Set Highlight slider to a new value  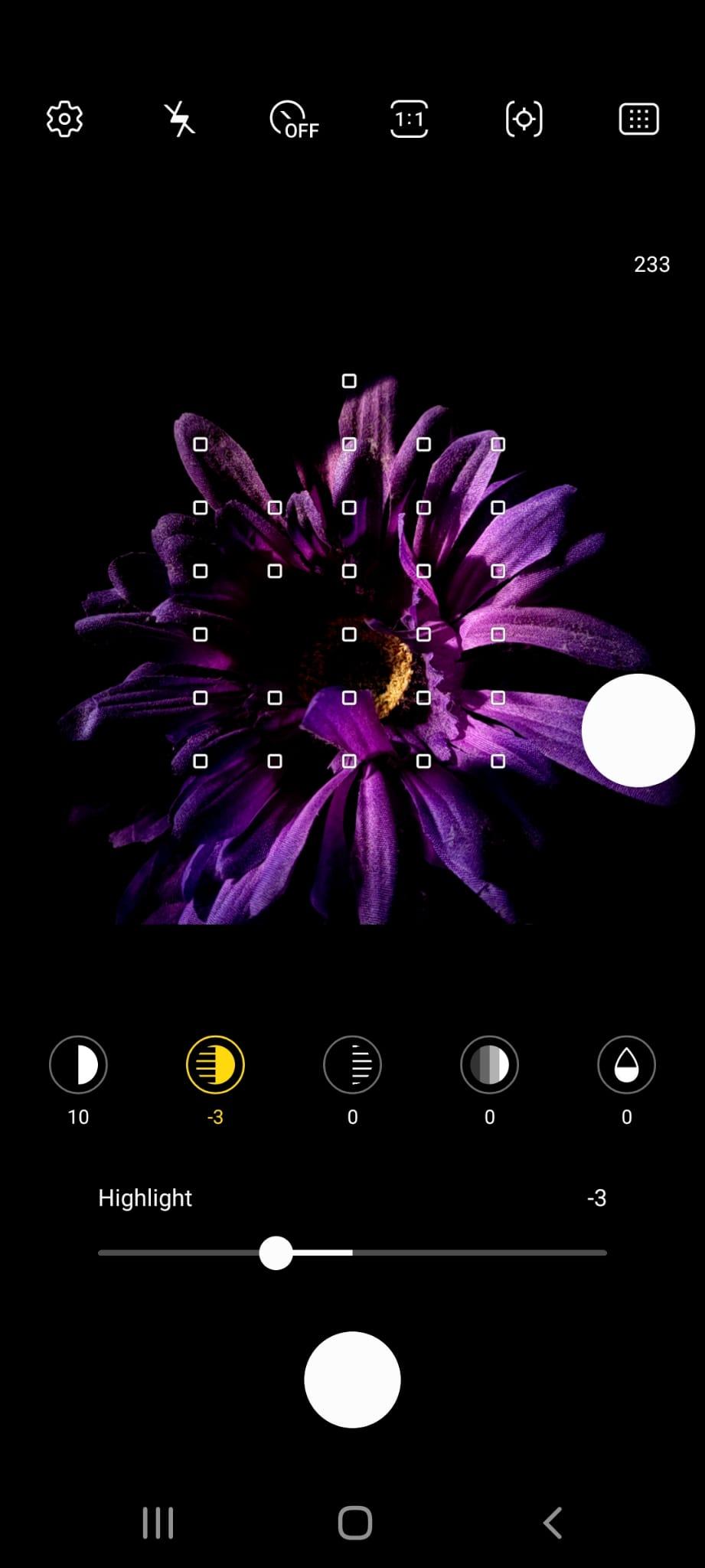[352, 1253]
